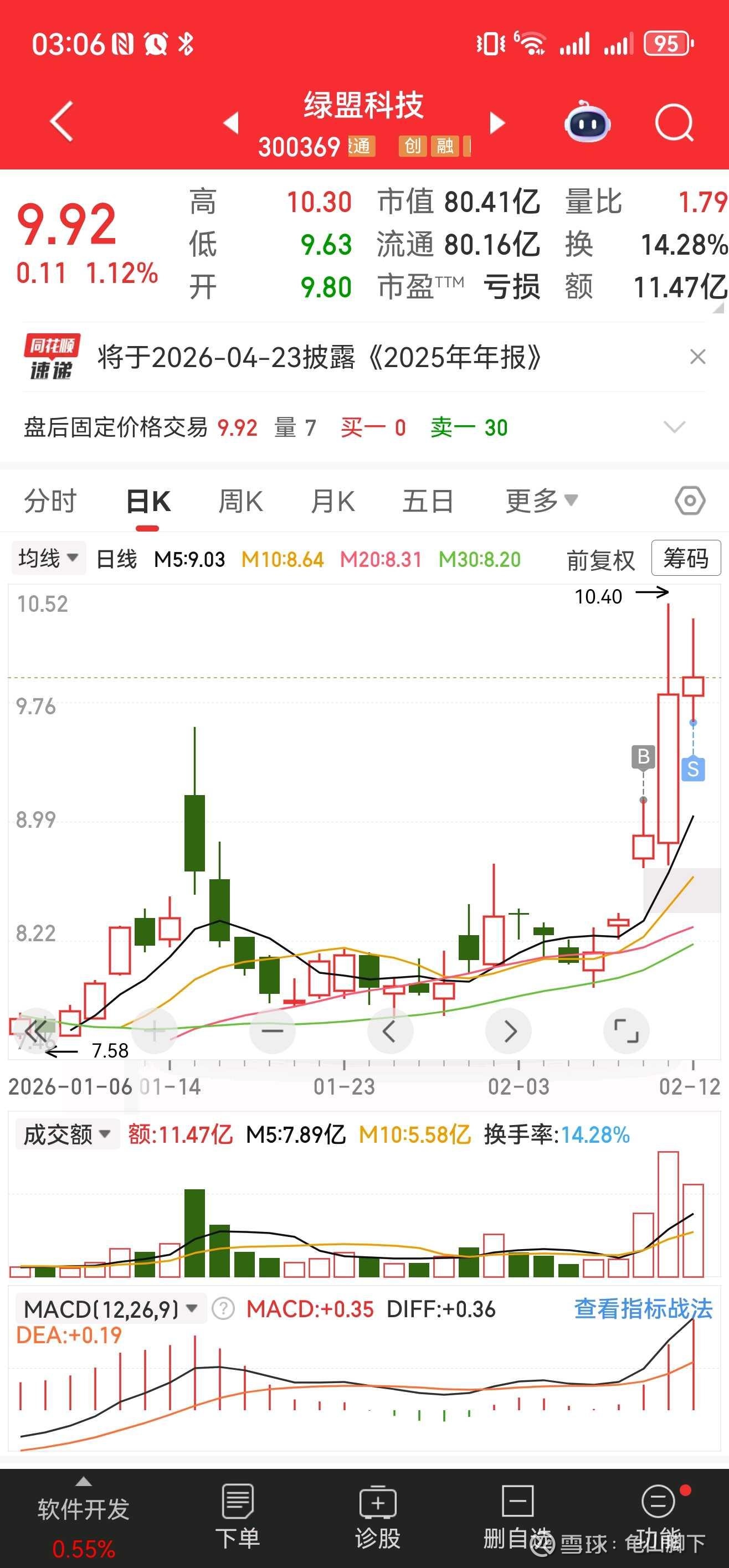Switch to the 周K tab
729x1568 pixels.
coord(240,502)
